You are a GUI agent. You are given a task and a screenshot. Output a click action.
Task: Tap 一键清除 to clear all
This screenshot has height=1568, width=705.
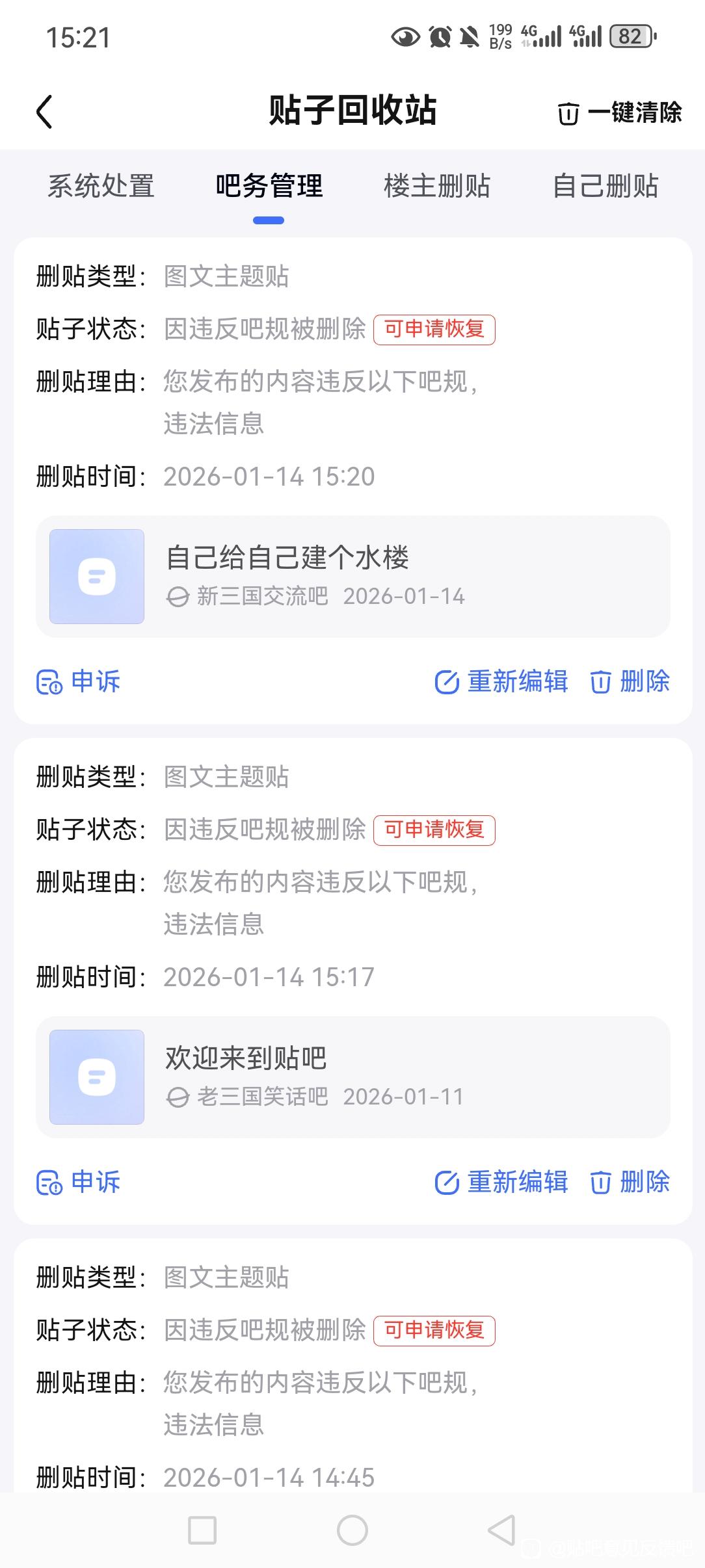pyautogui.click(x=620, y=112)
